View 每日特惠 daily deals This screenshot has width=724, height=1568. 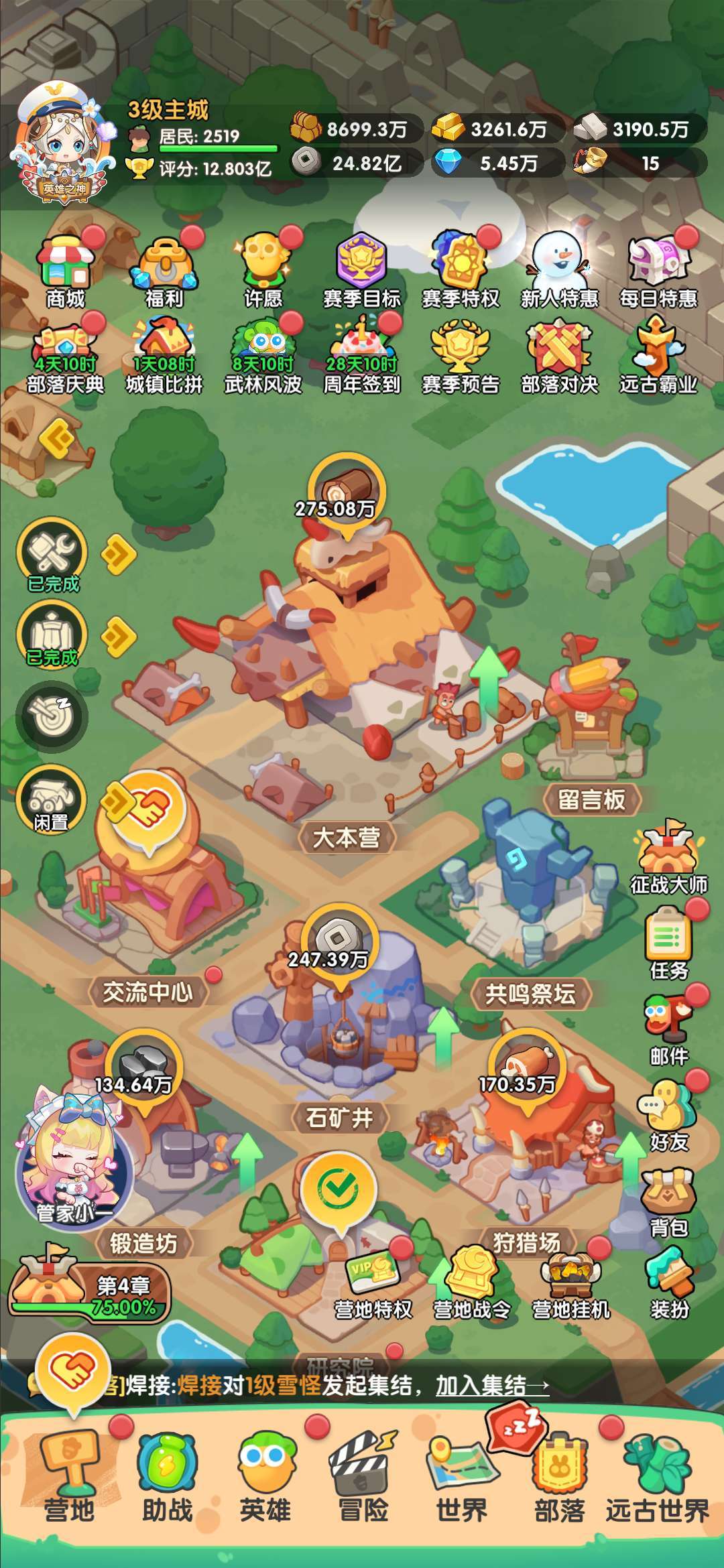[658, 268]
